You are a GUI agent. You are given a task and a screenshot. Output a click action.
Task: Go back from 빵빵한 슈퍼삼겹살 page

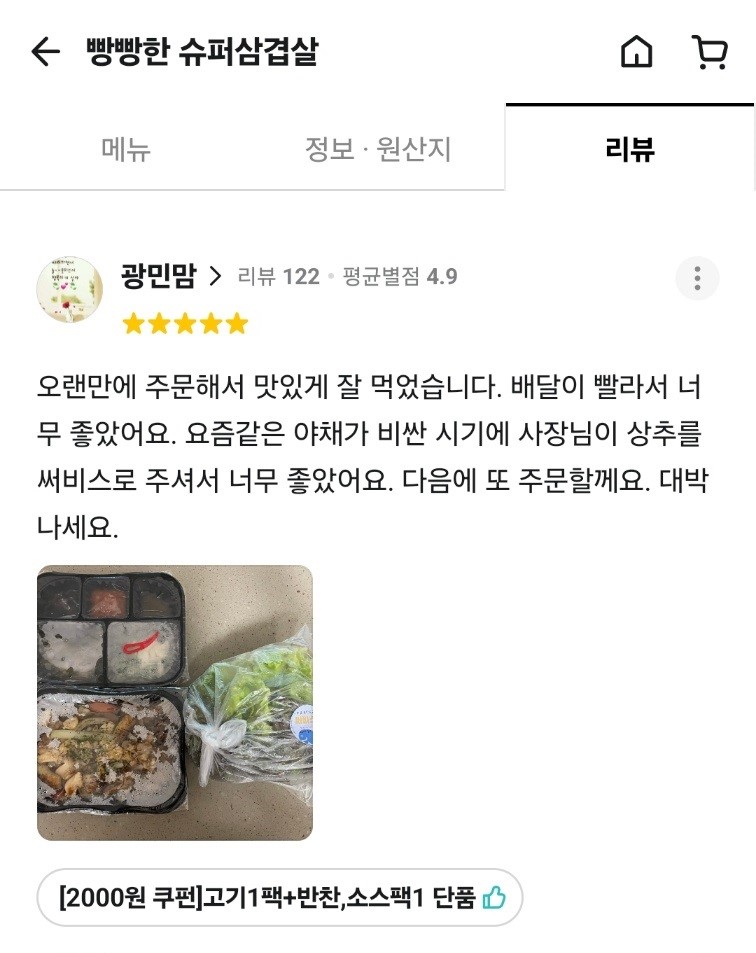[45, 52]
